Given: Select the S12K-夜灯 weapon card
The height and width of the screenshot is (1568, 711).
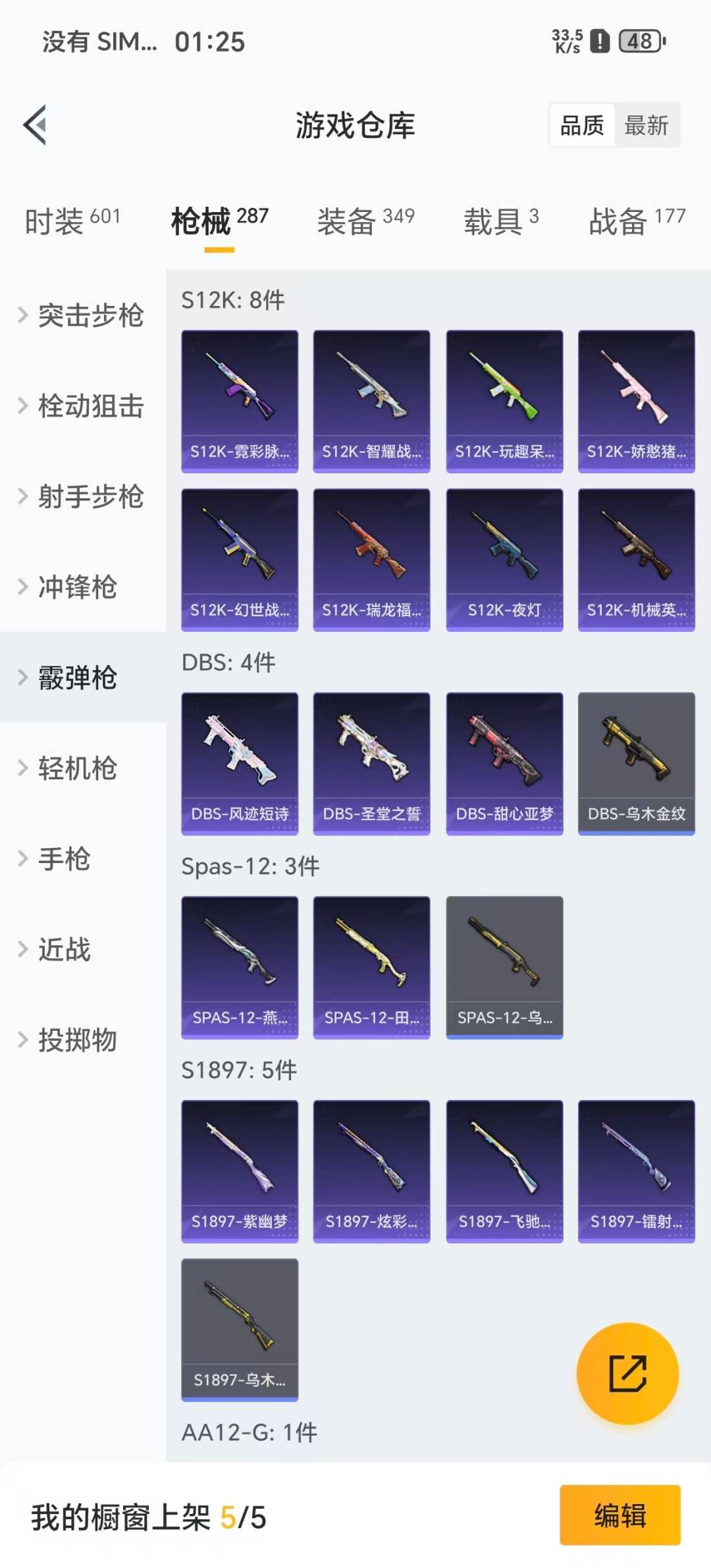Looking at the screenshot, I should click(503, 558).
